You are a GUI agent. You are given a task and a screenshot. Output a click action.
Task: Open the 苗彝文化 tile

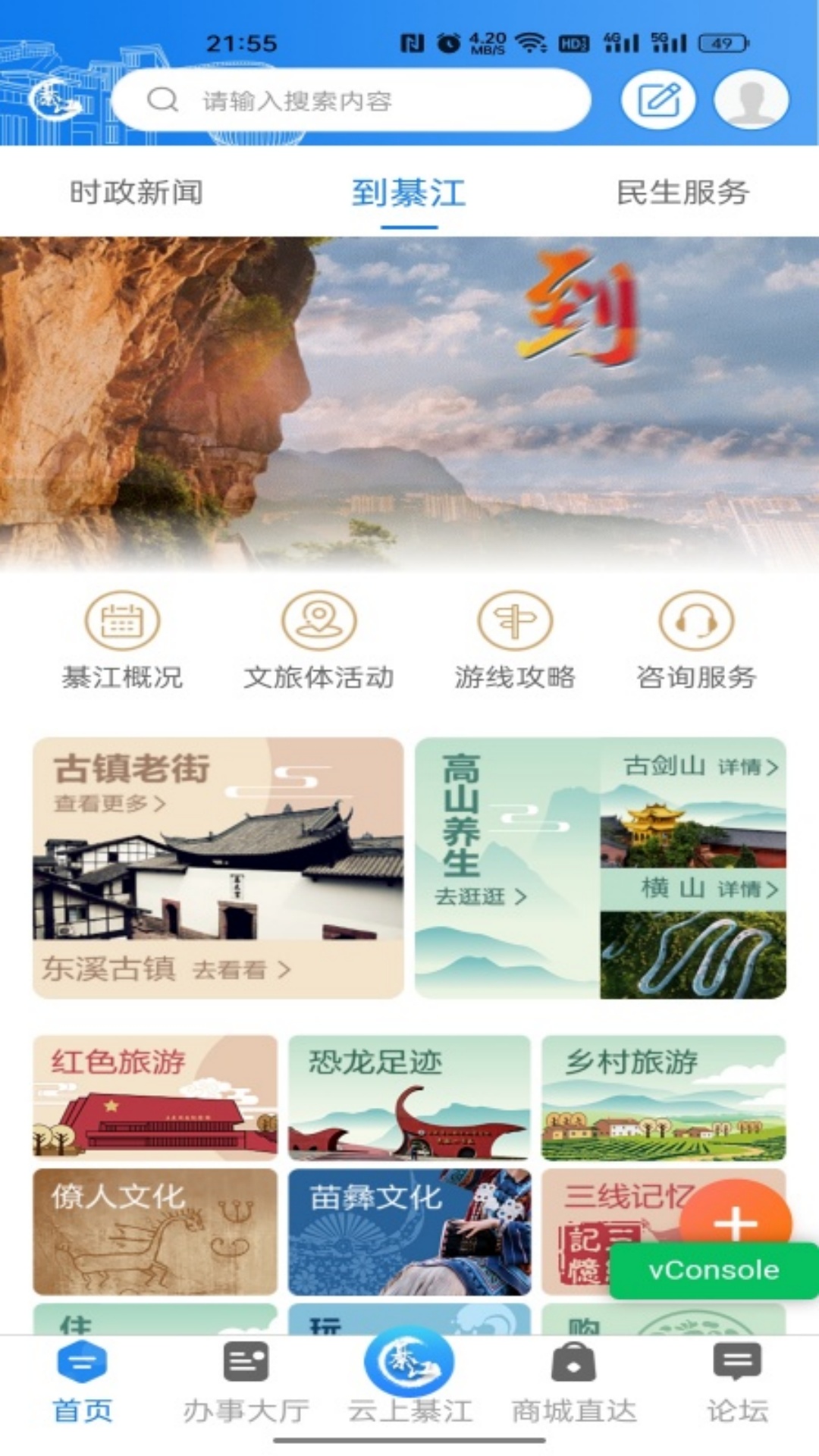(x=409, y=1232)
